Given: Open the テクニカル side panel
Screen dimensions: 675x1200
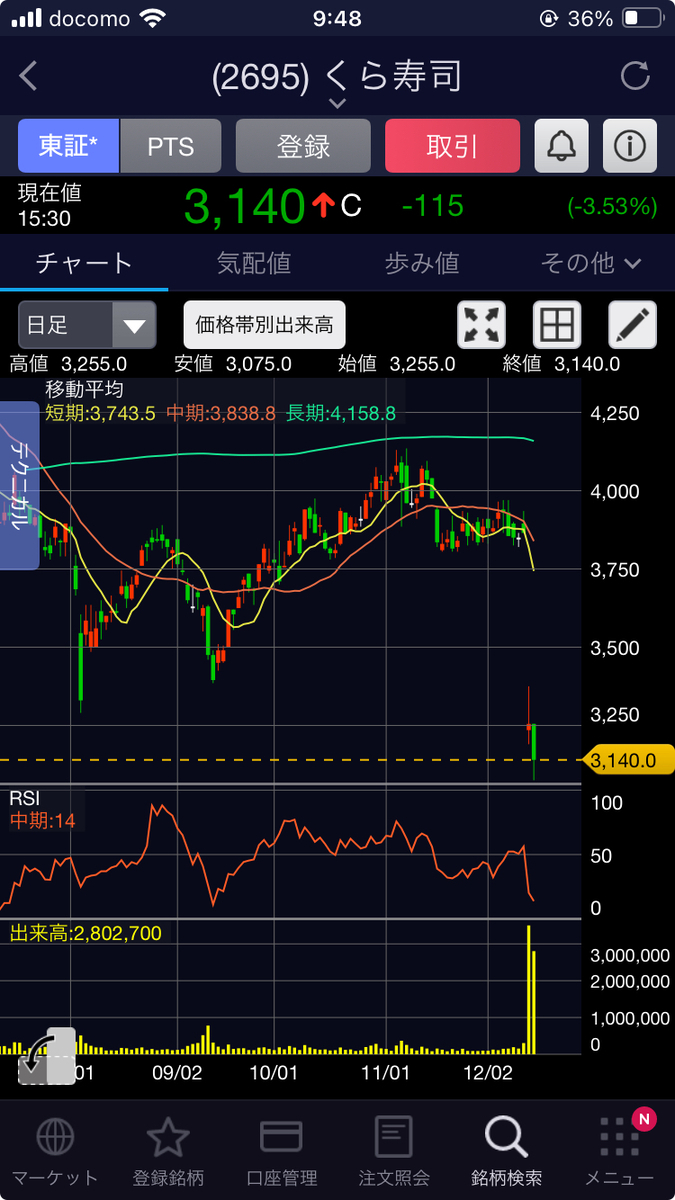Looking at the screenshot, I should (x=19, y=485).
